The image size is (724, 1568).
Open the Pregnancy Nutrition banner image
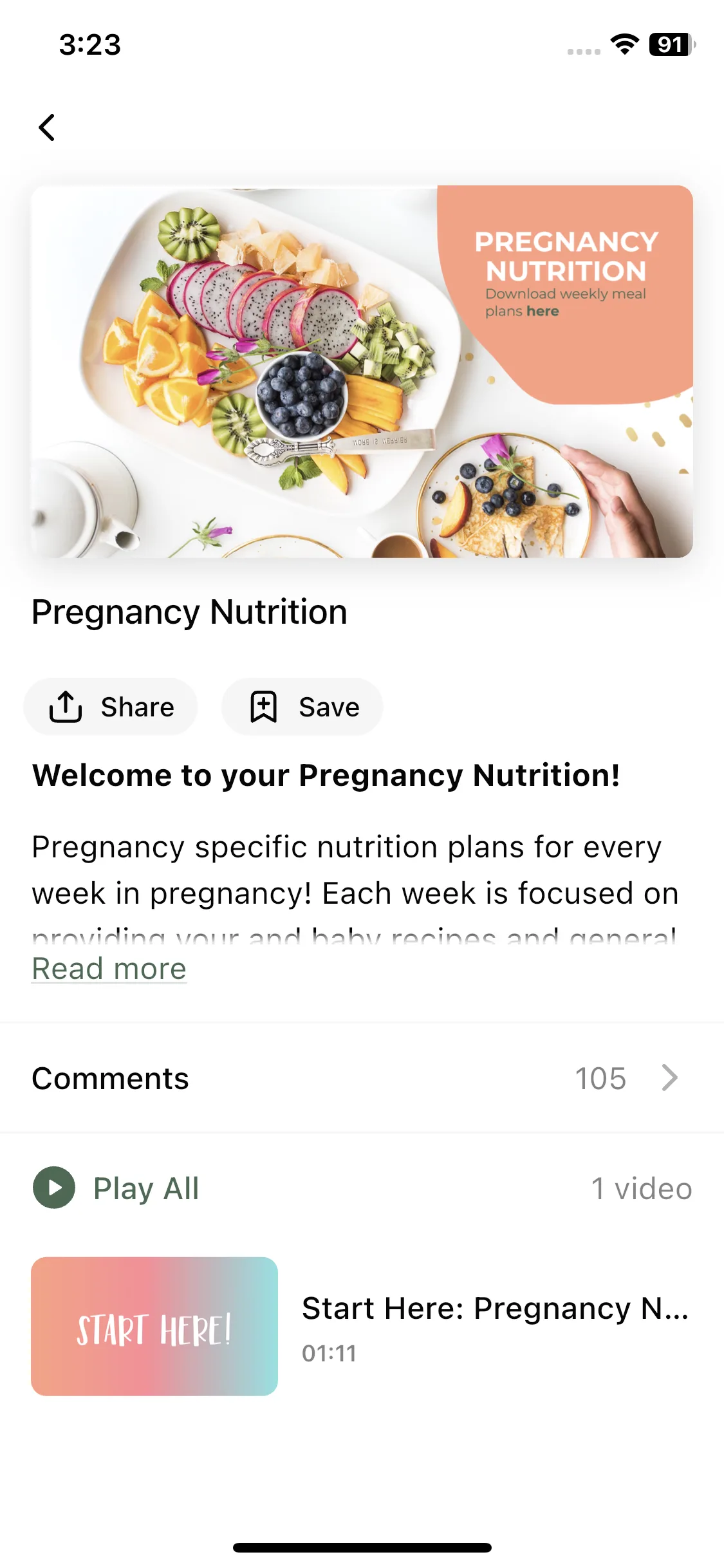point(362,371)
